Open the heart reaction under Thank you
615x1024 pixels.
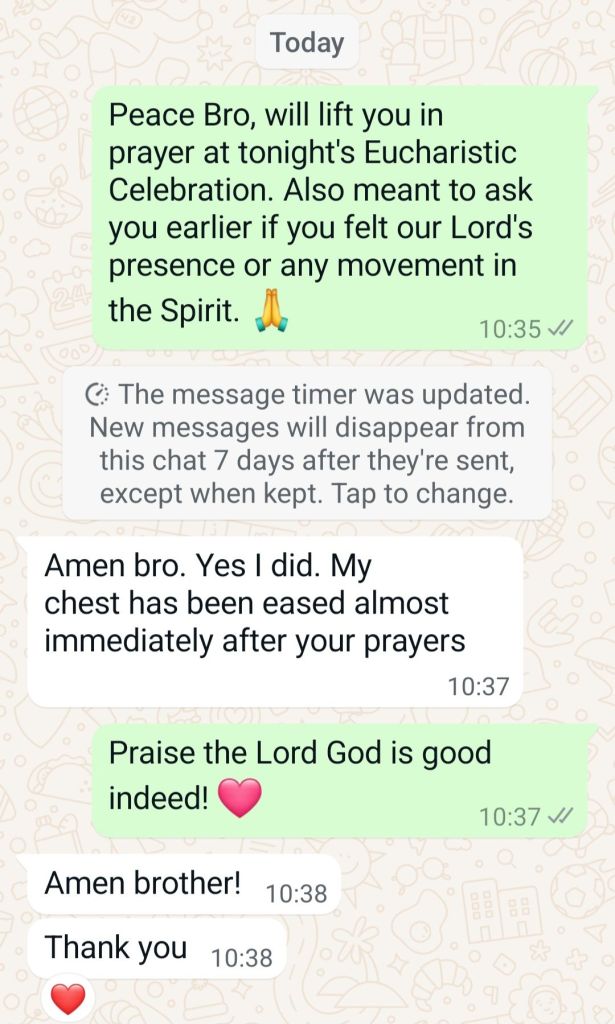tap(67, 999)
